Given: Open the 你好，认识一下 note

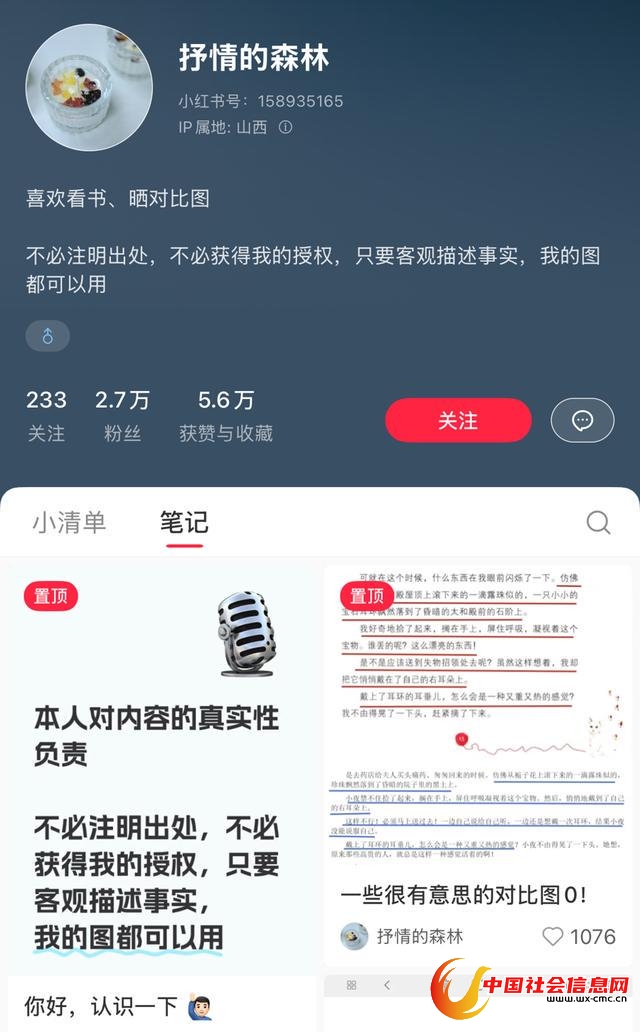Looking at the screenshot, I should (x=160, y=1005).
